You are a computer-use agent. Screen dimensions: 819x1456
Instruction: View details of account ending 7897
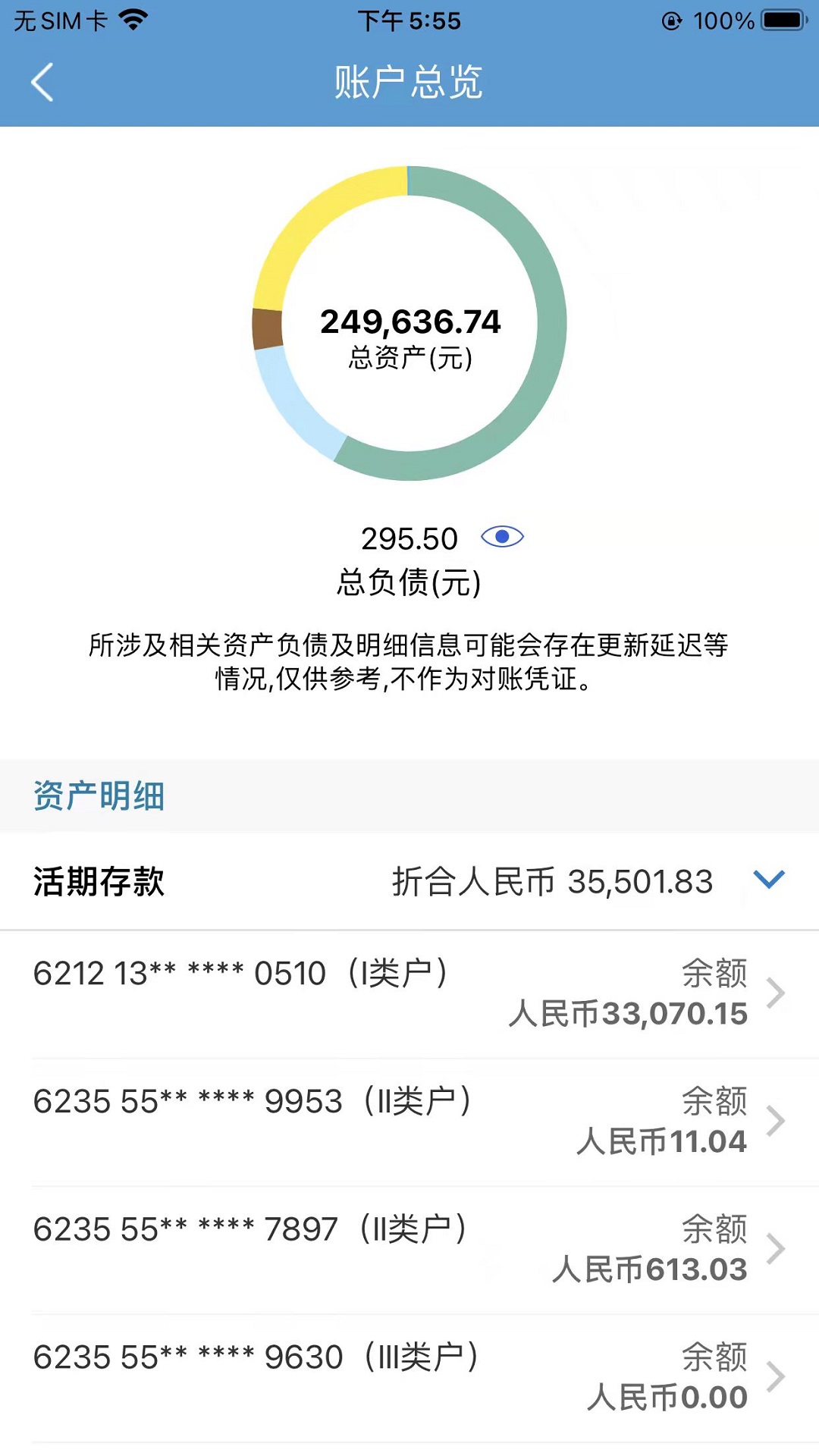tap(409, 1250)
